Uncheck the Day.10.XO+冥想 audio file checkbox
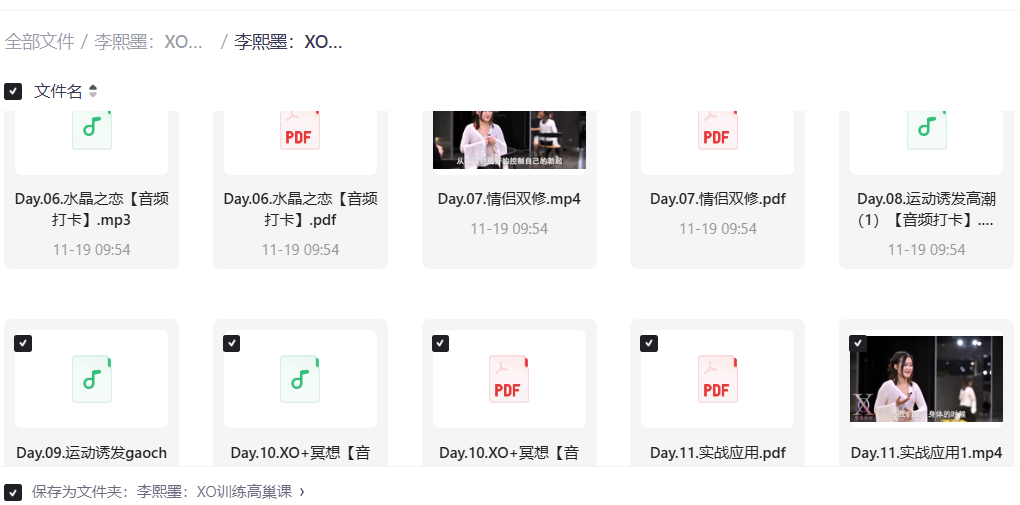Image resolution: width=1020 pixels, height=505 pixels. (232, 343)
